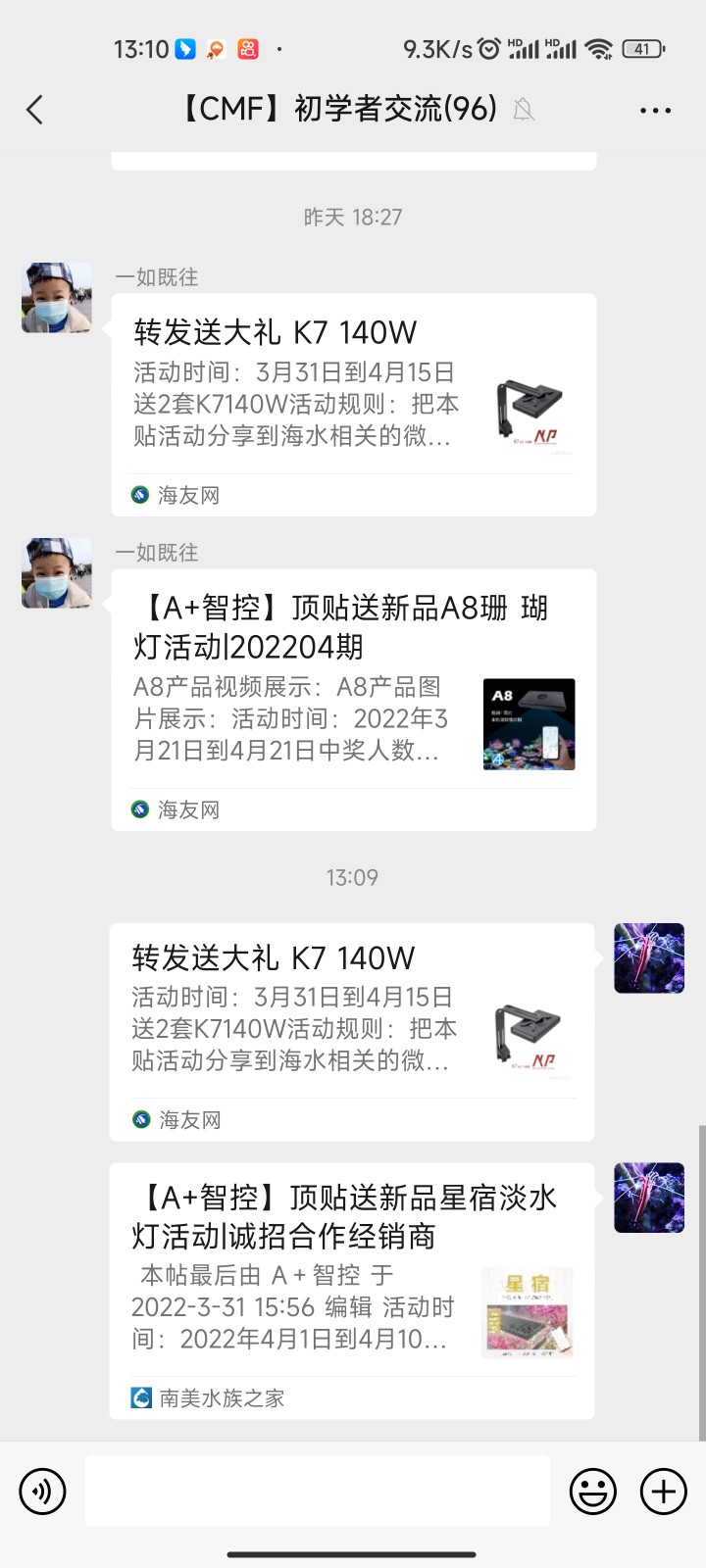Open the A8珊瑚灯 activity link card
706x1568 pixels.
(x=353, y=699)
